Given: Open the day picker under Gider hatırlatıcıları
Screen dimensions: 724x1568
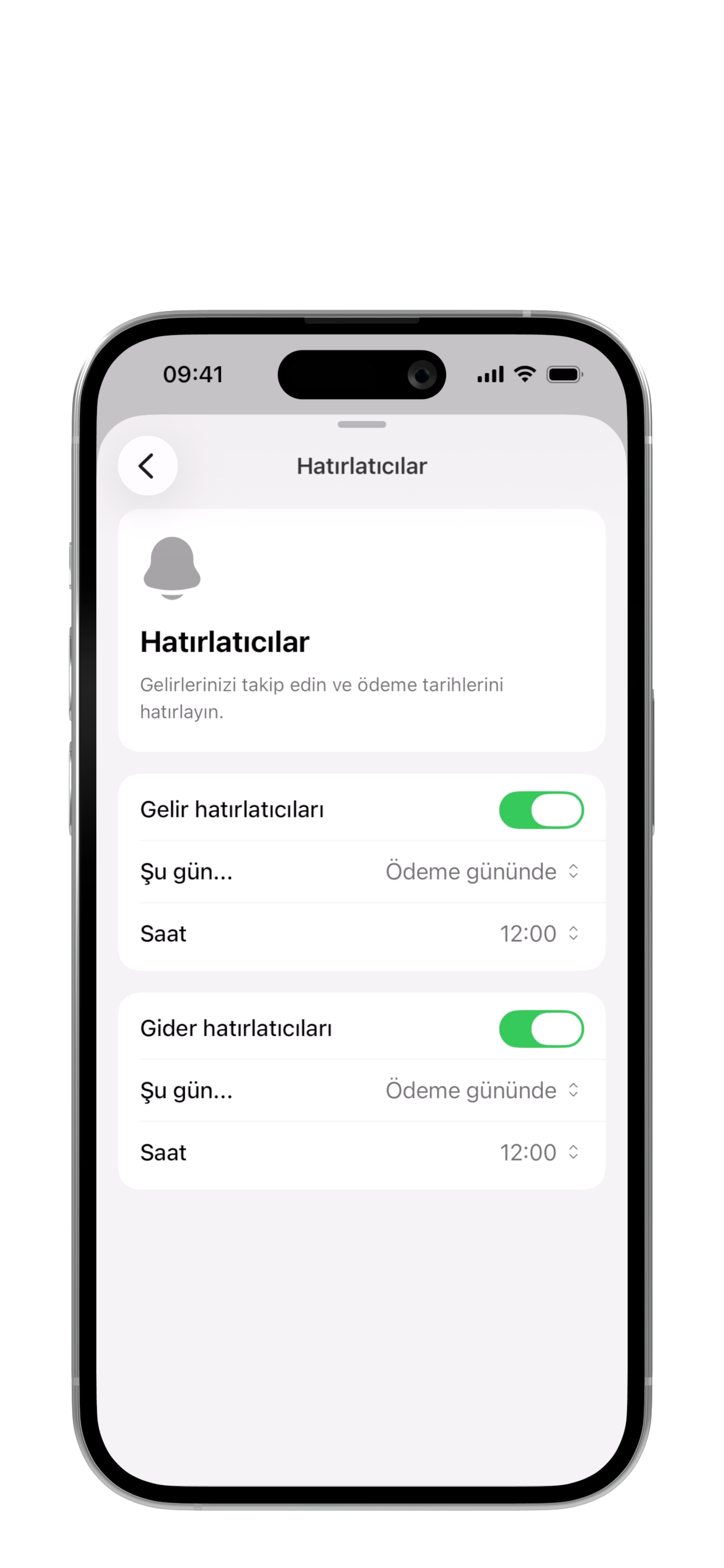Looking at the screenshot, I should click(x=482, y=1090).
